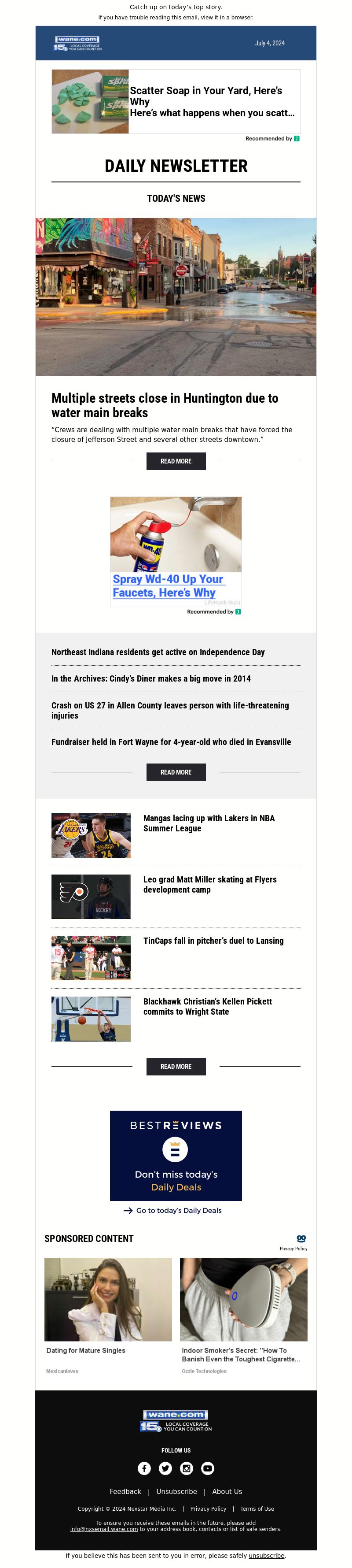Open Kellen Pickett Wright State story
Image resolution: width=352 pixels, height=1568 pixels.
[207, 1006]
